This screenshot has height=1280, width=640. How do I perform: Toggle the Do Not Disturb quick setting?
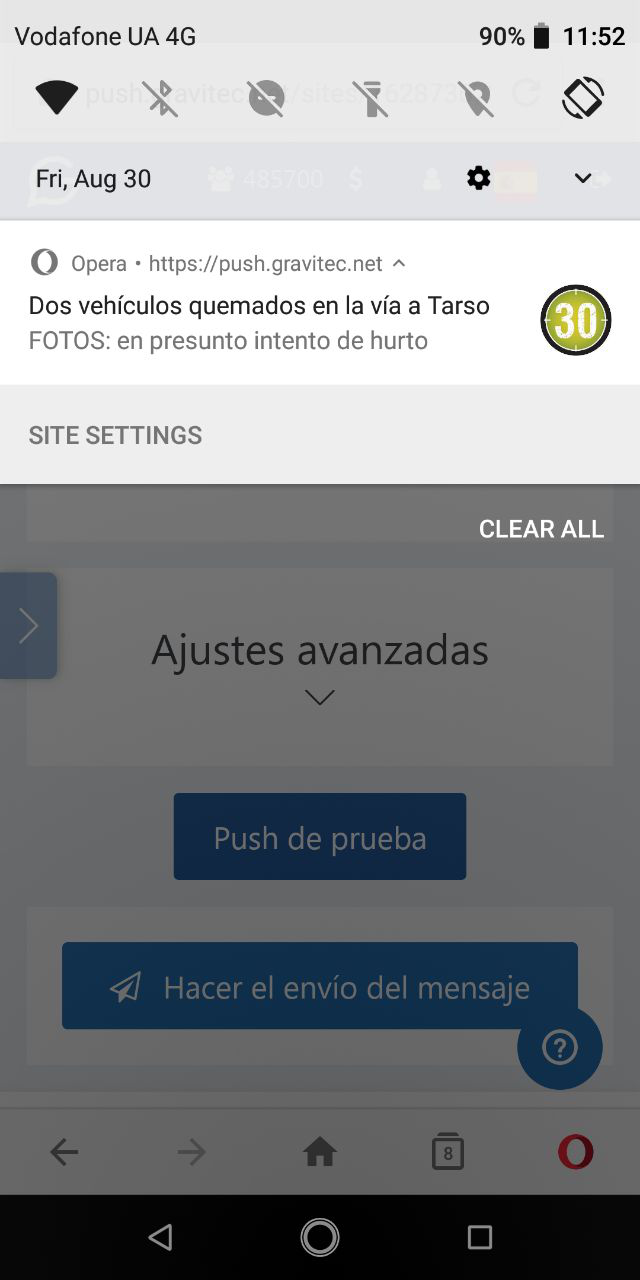[x=266, y=98]
